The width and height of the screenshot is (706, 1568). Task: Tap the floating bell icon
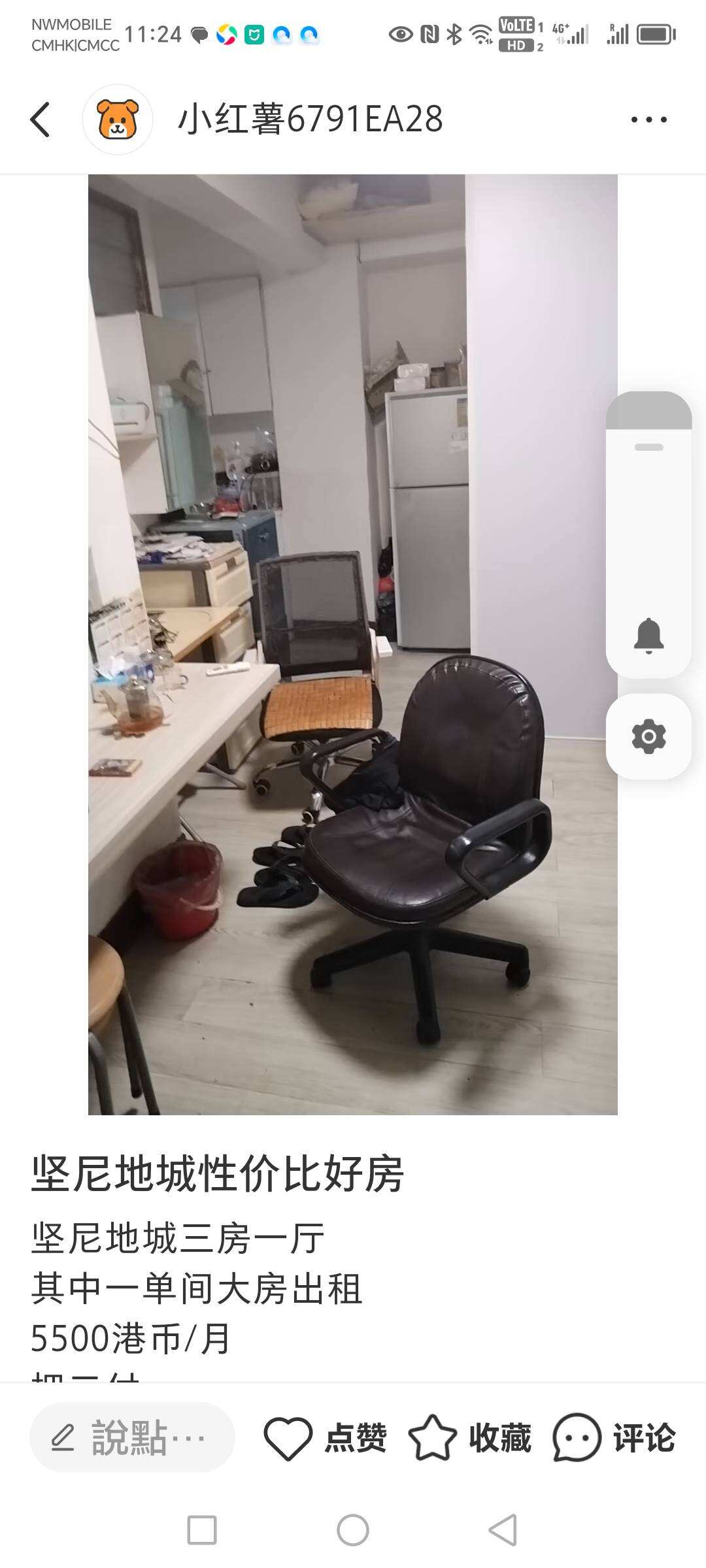click(648, 635)
